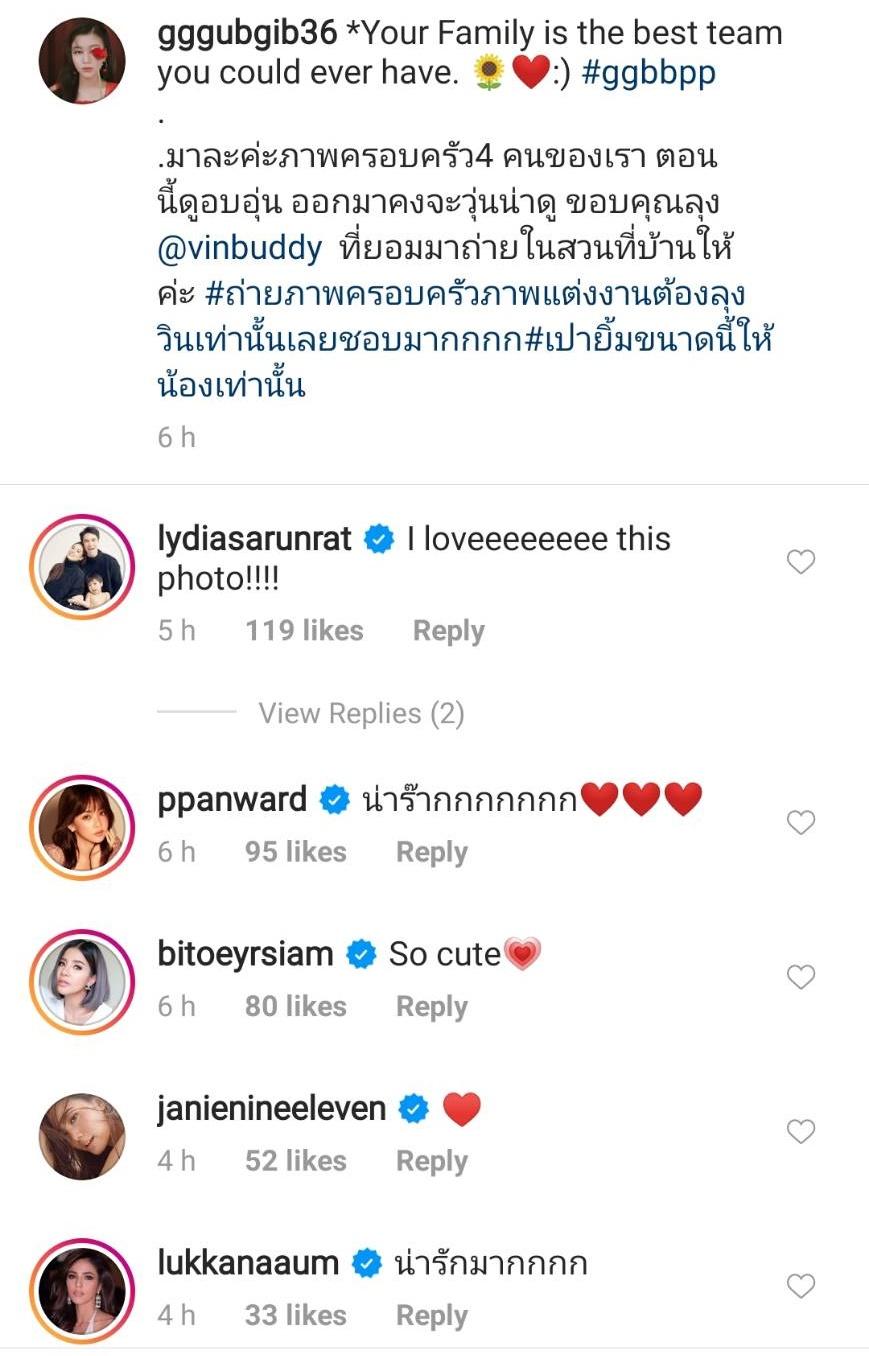The height and width of the screenshot is (1356, 869).
Task: Open lukkanaaum's username link
Action: tap(248, 1263)
